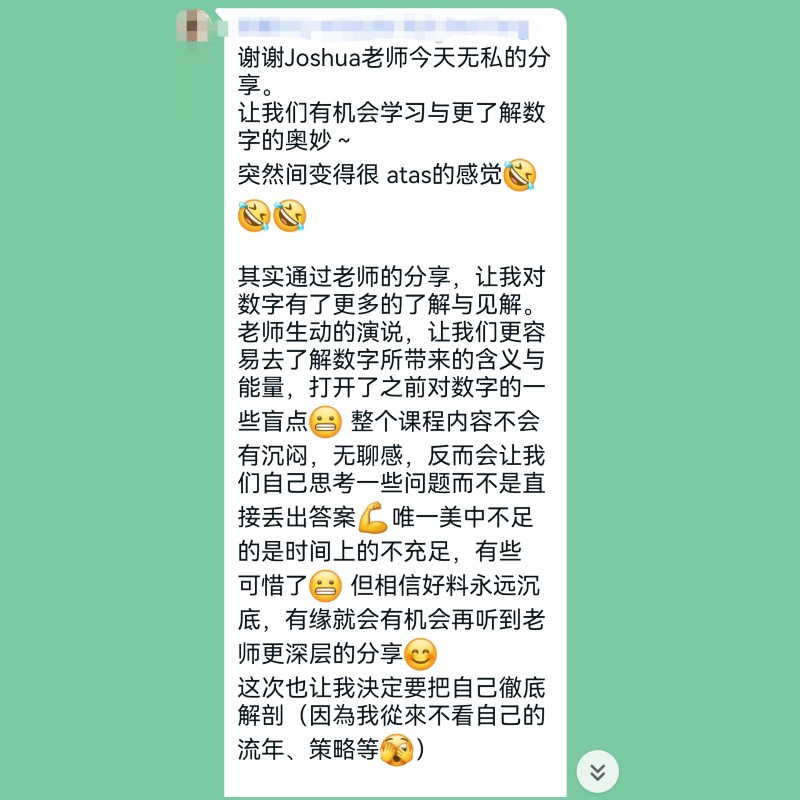Screen dimensions: 800x800
Task: Jump to the latest messages with the down arrows
Action: coord(597,771)
